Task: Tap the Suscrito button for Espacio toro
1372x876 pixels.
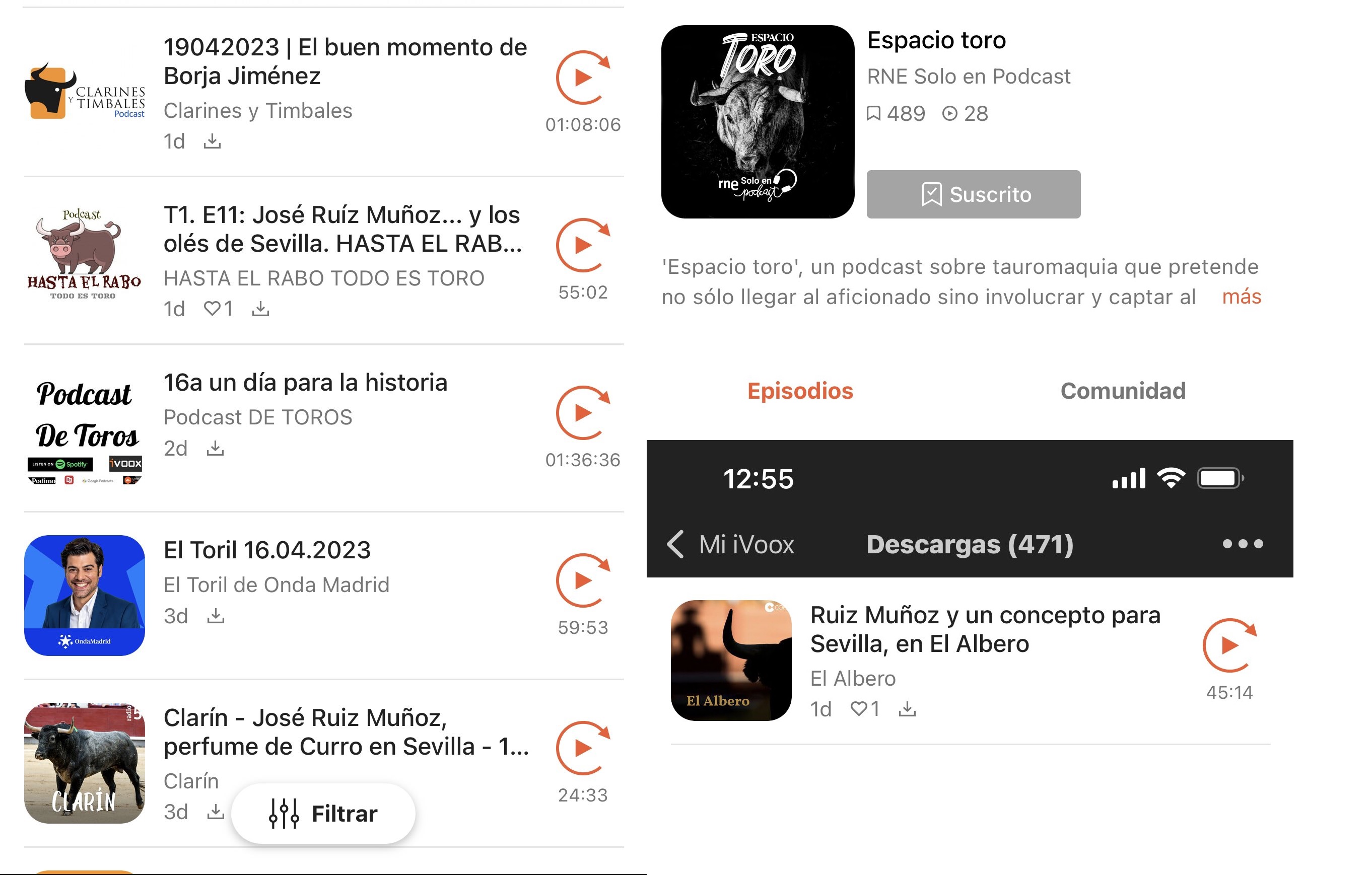Action: pos(973,194)
